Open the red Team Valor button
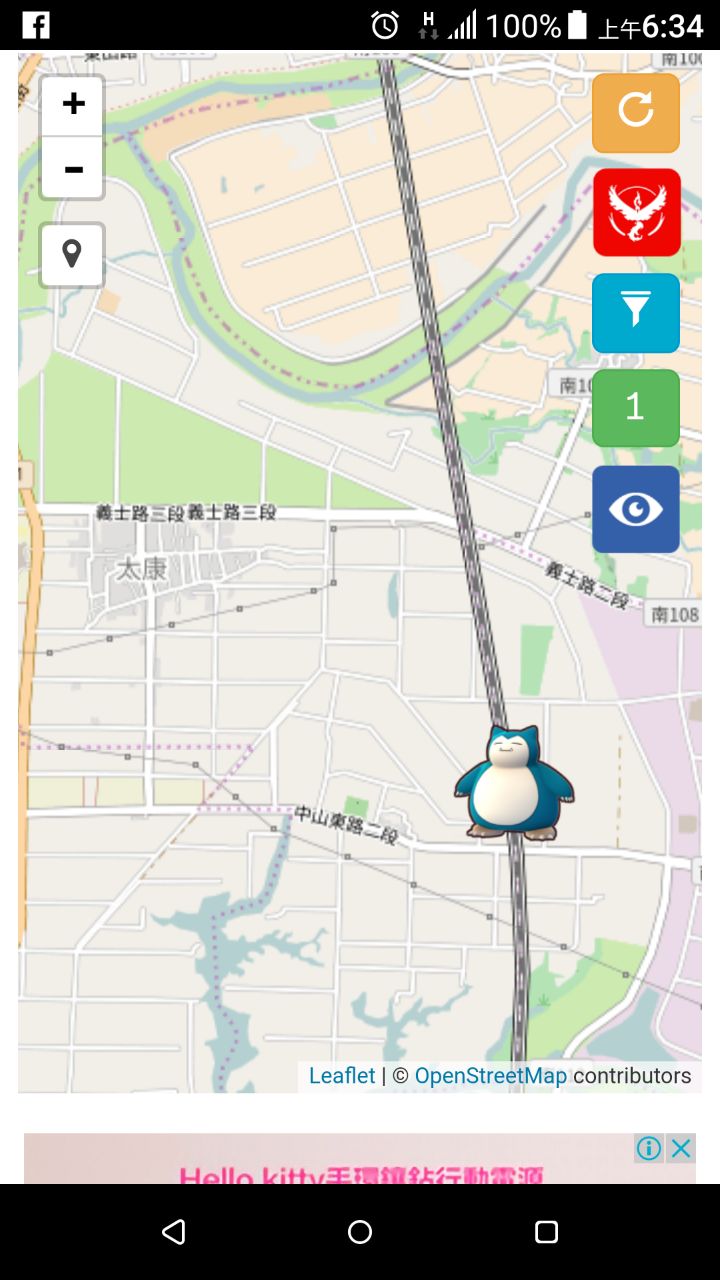This screenshot has width=720, height=1280. (x=636, y=212)
